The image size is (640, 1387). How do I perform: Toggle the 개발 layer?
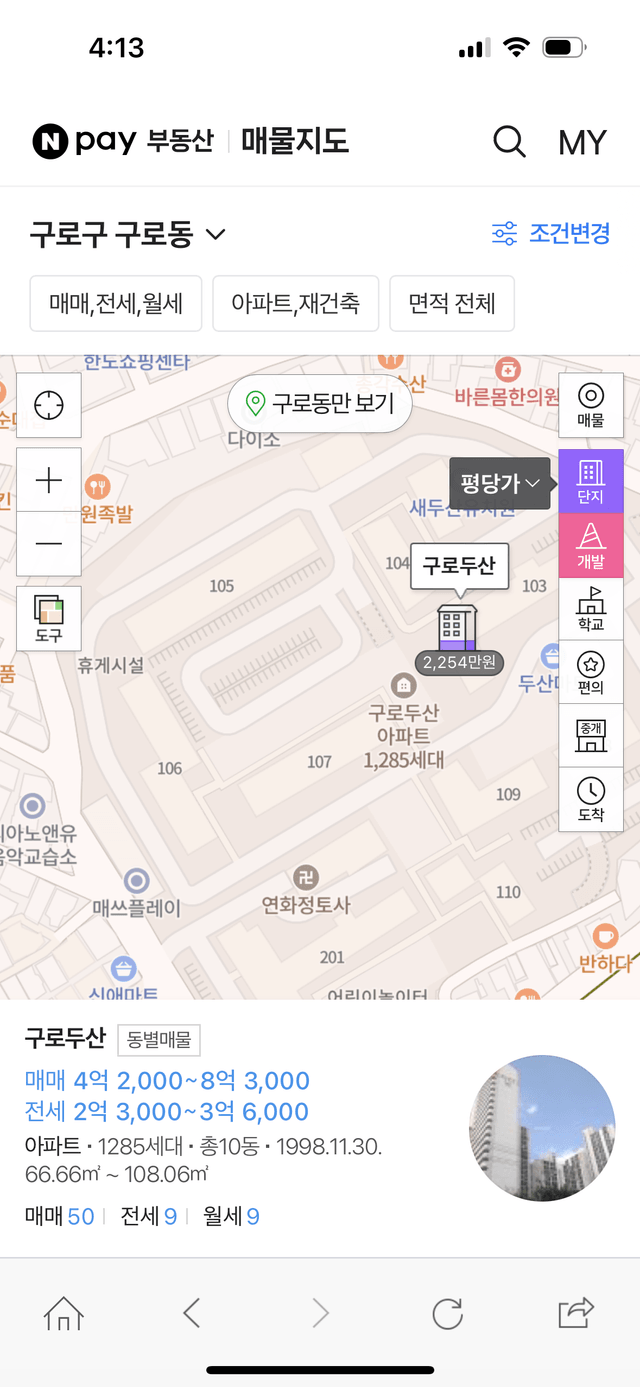pyautogui.click(x=590, y=545)
